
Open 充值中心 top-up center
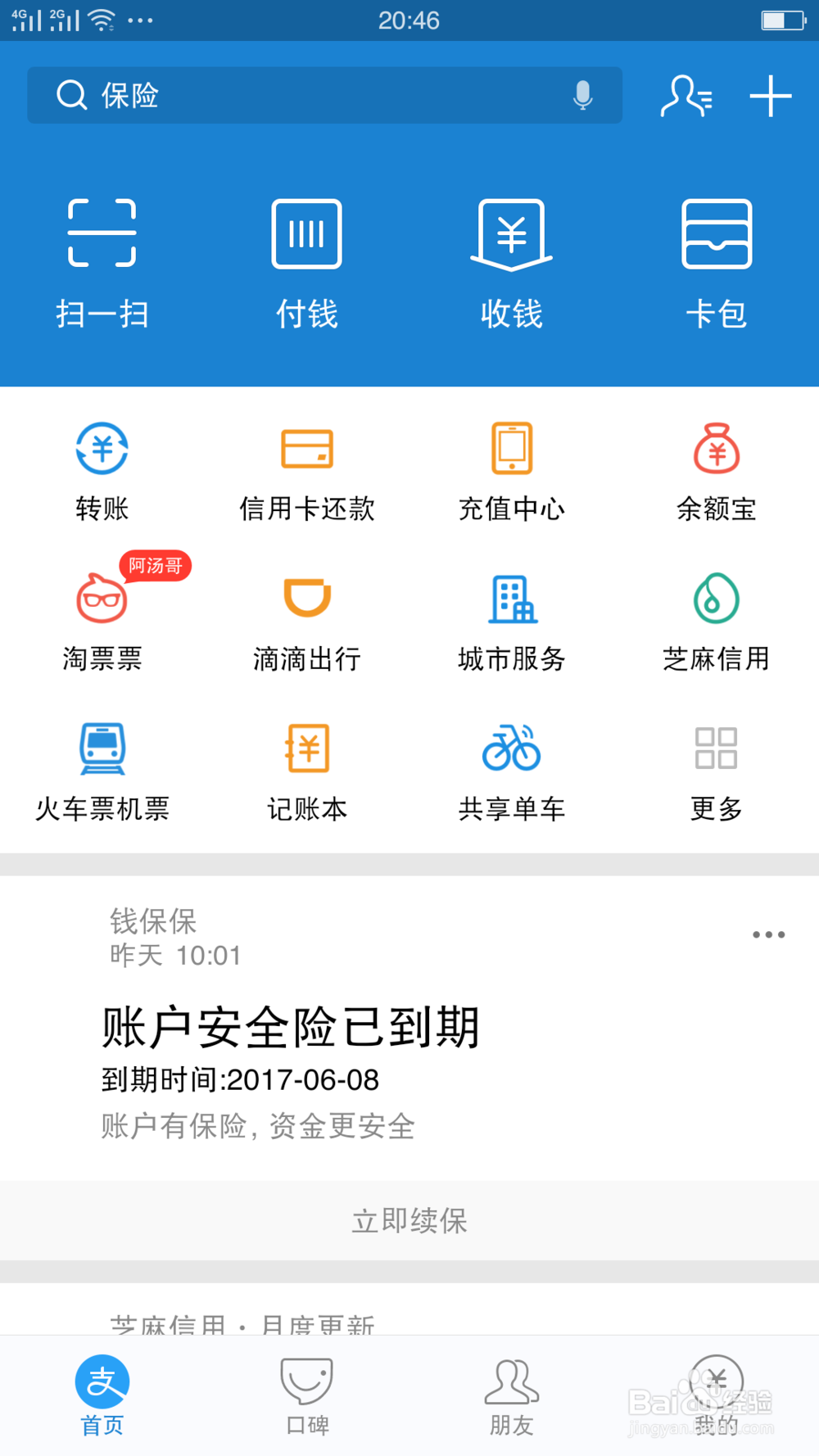[512, 472]
